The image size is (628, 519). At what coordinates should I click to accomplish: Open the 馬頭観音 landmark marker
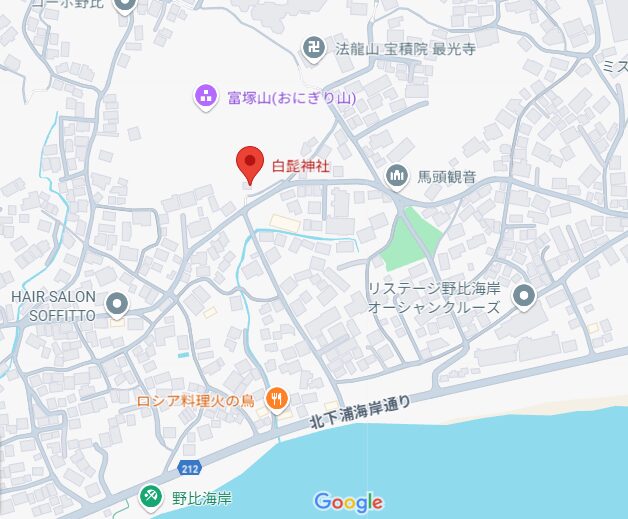[x=397, y=177]
